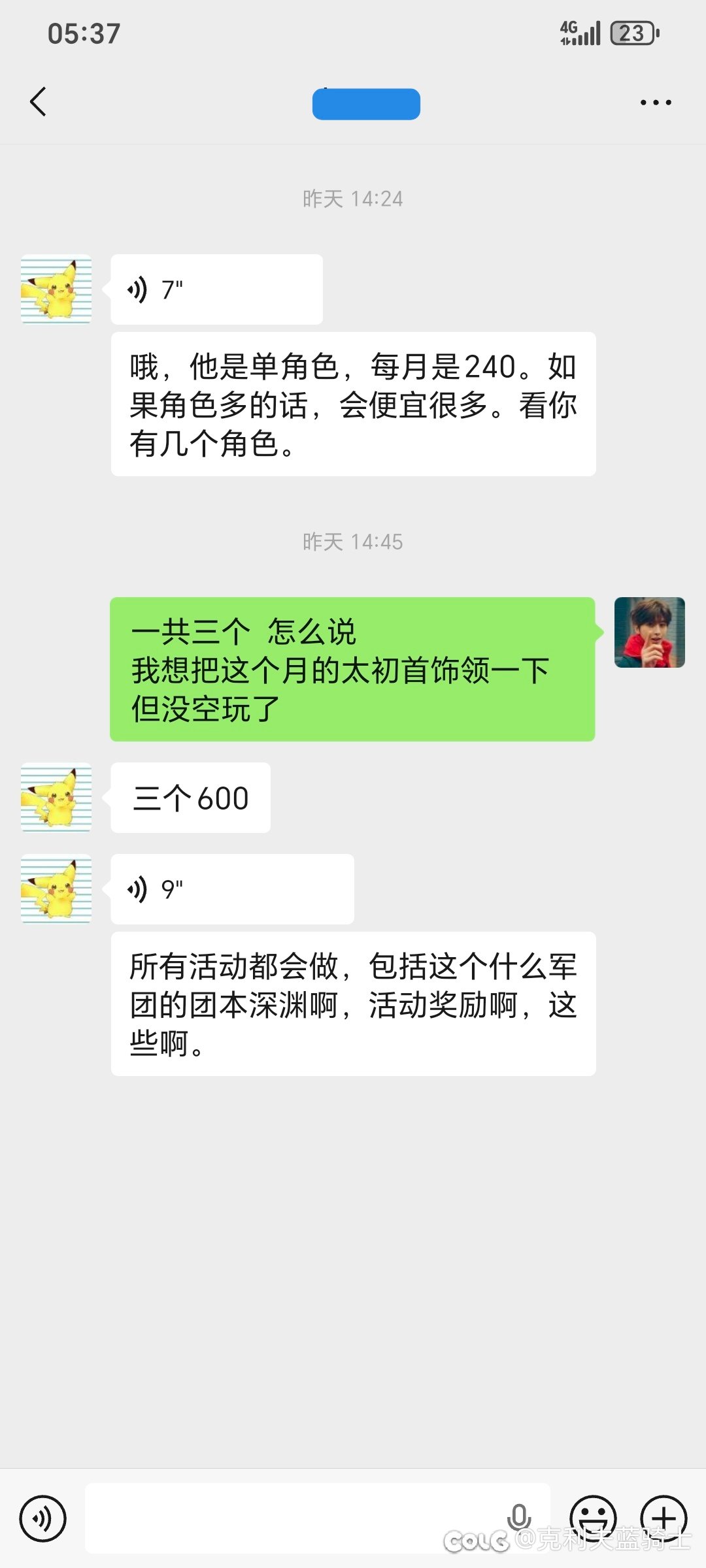Image resolution: width=706 pixels, height=1568 pixels.
Task: Switch to voice input mode
Action: tap(43, 1518)
